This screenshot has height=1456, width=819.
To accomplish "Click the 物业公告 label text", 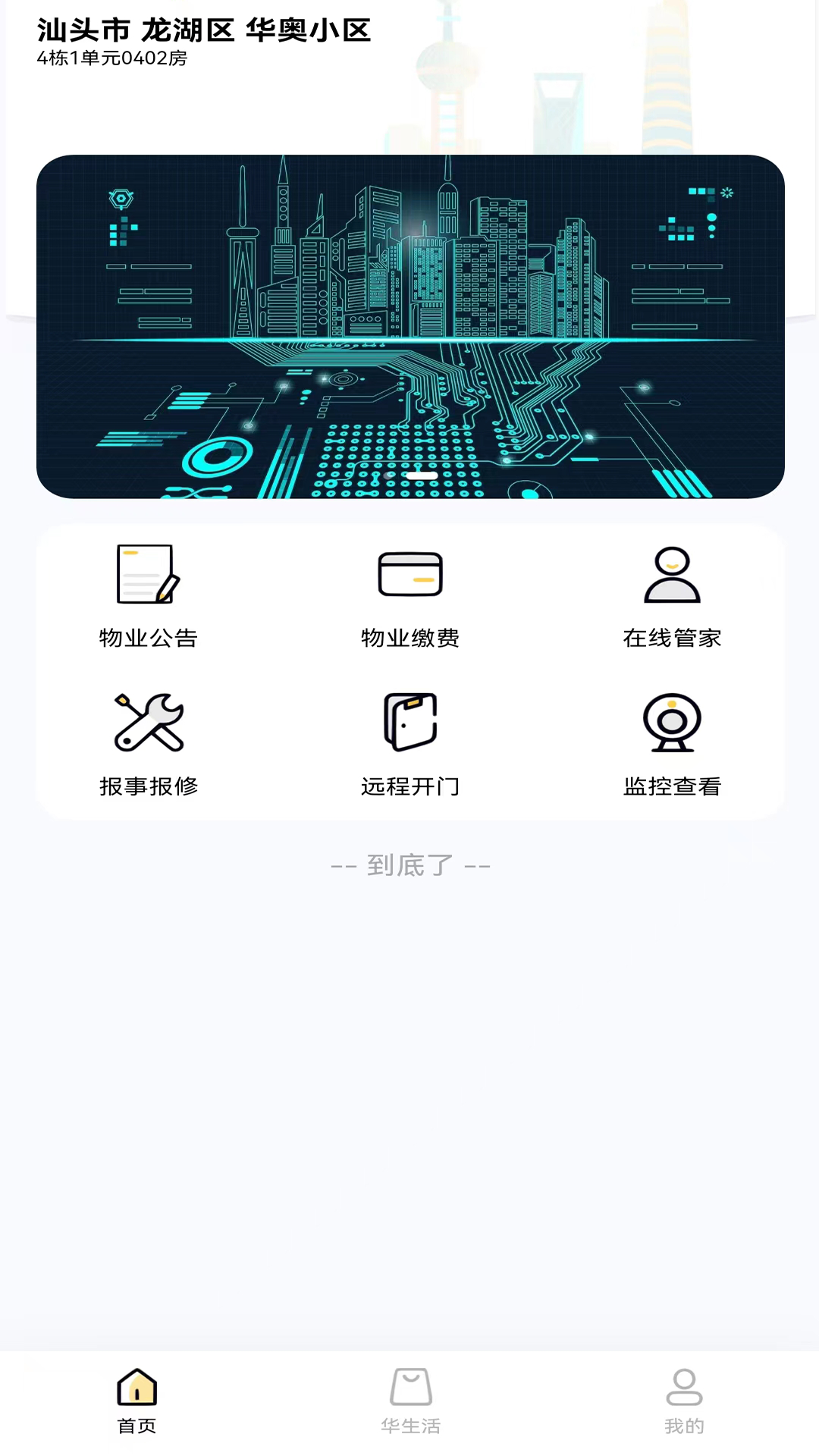I will [x=147, y=639].
